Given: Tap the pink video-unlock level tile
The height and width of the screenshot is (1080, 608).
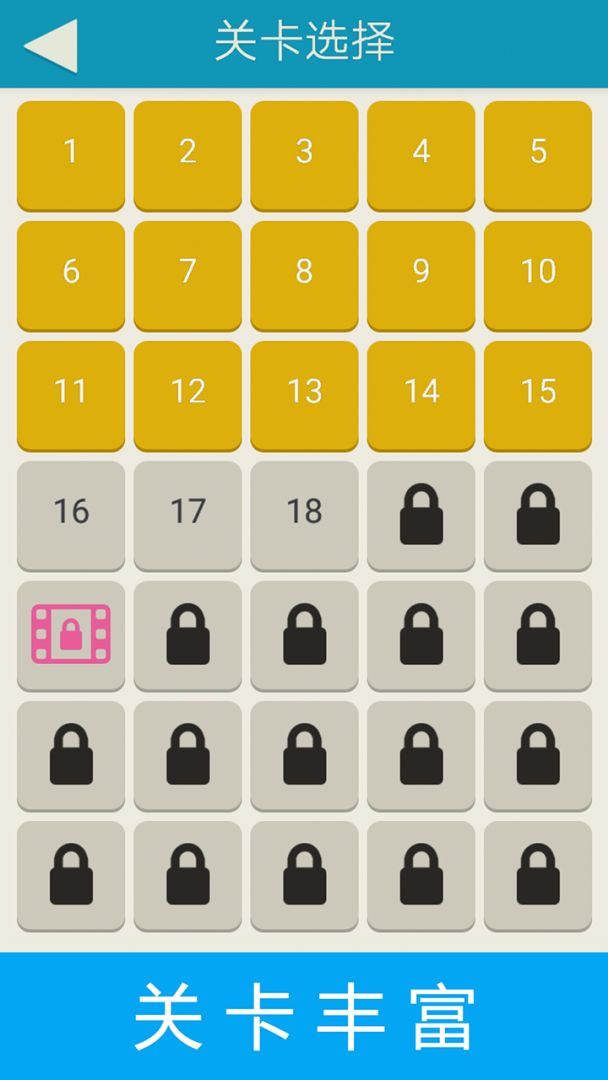Looking at the screenshot, I should (71, 634).
